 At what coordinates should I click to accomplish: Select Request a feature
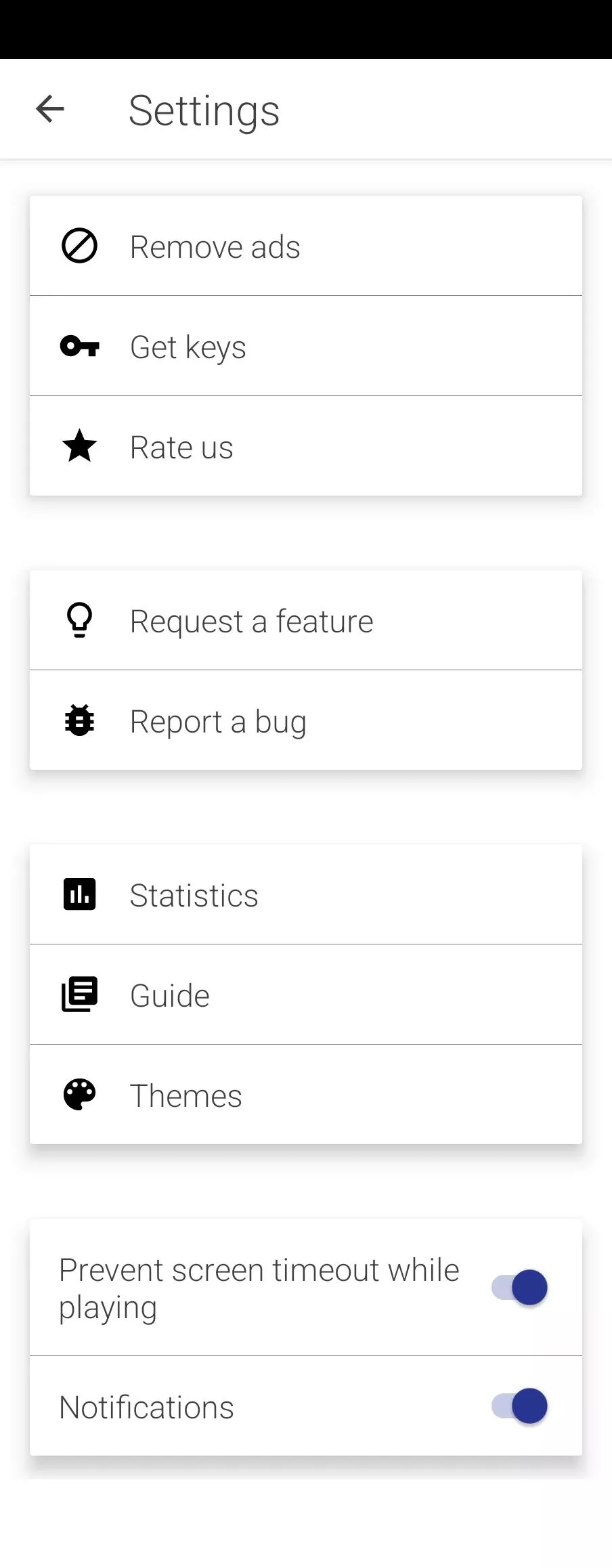(305, 621)
